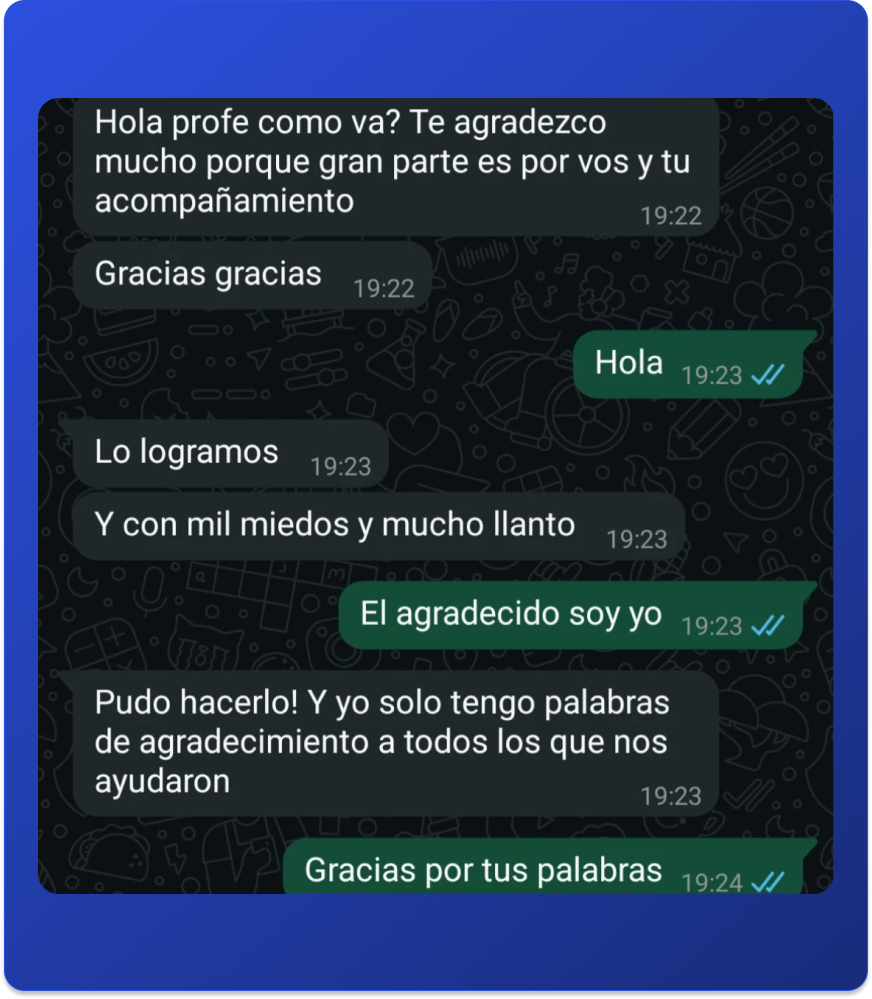Select the "El agradecido soy yo" reply
872x999 pixels.
pyautogui.click(x=512, y=614)
